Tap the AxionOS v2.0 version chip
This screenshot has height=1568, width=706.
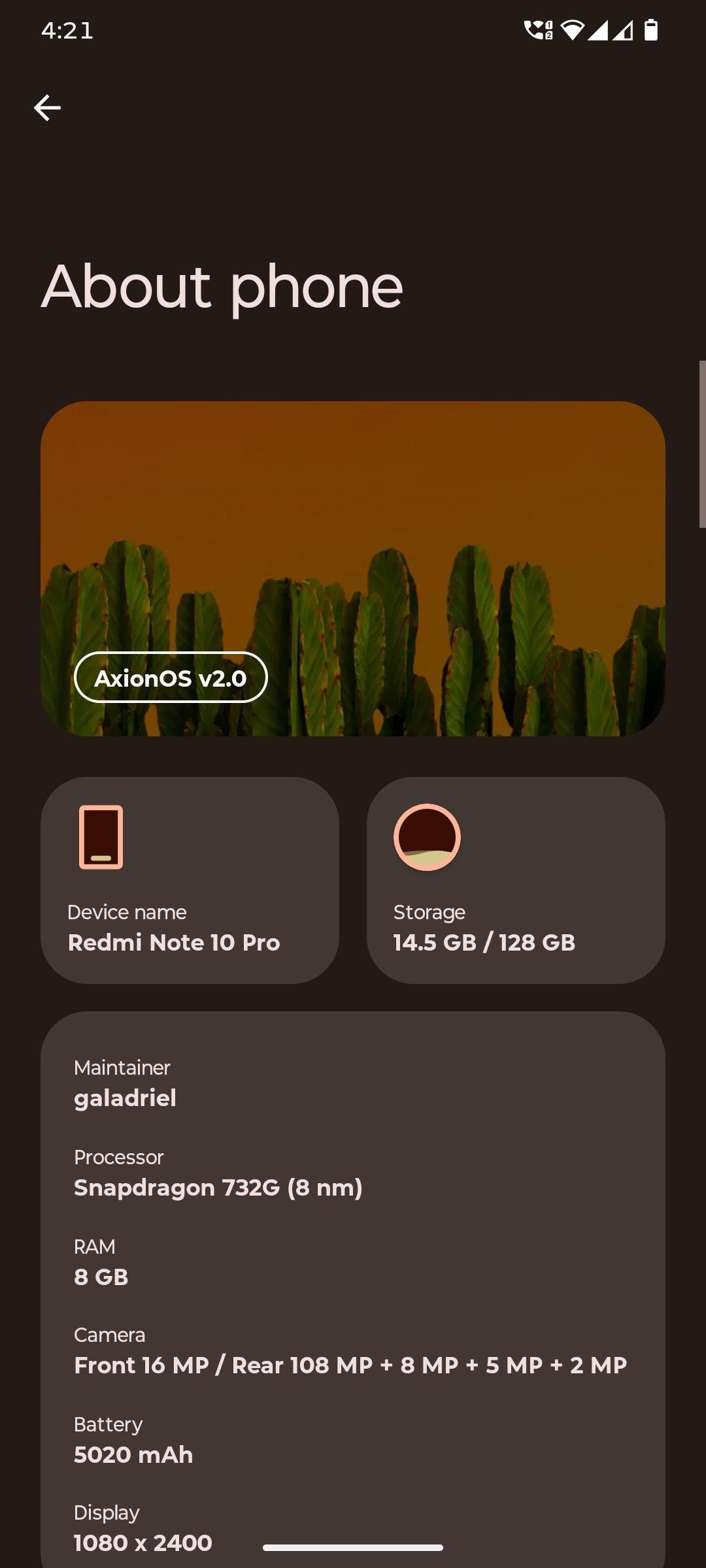coord(171,678)
